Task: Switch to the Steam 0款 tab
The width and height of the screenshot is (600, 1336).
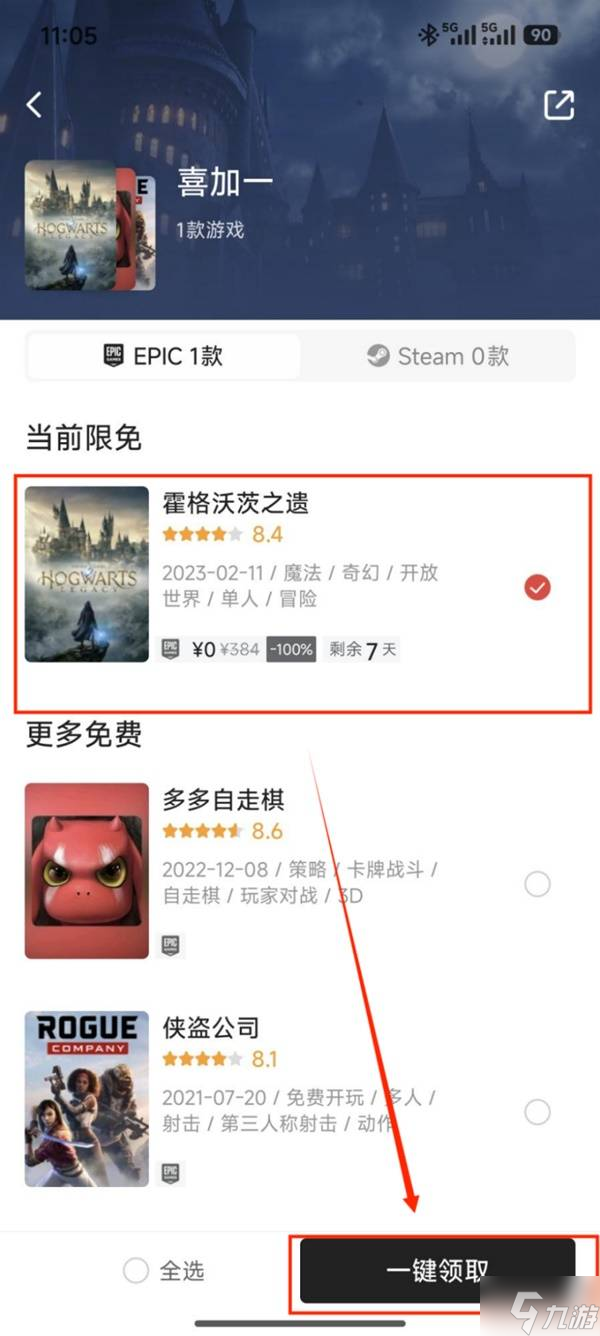Action: (438, 357)
